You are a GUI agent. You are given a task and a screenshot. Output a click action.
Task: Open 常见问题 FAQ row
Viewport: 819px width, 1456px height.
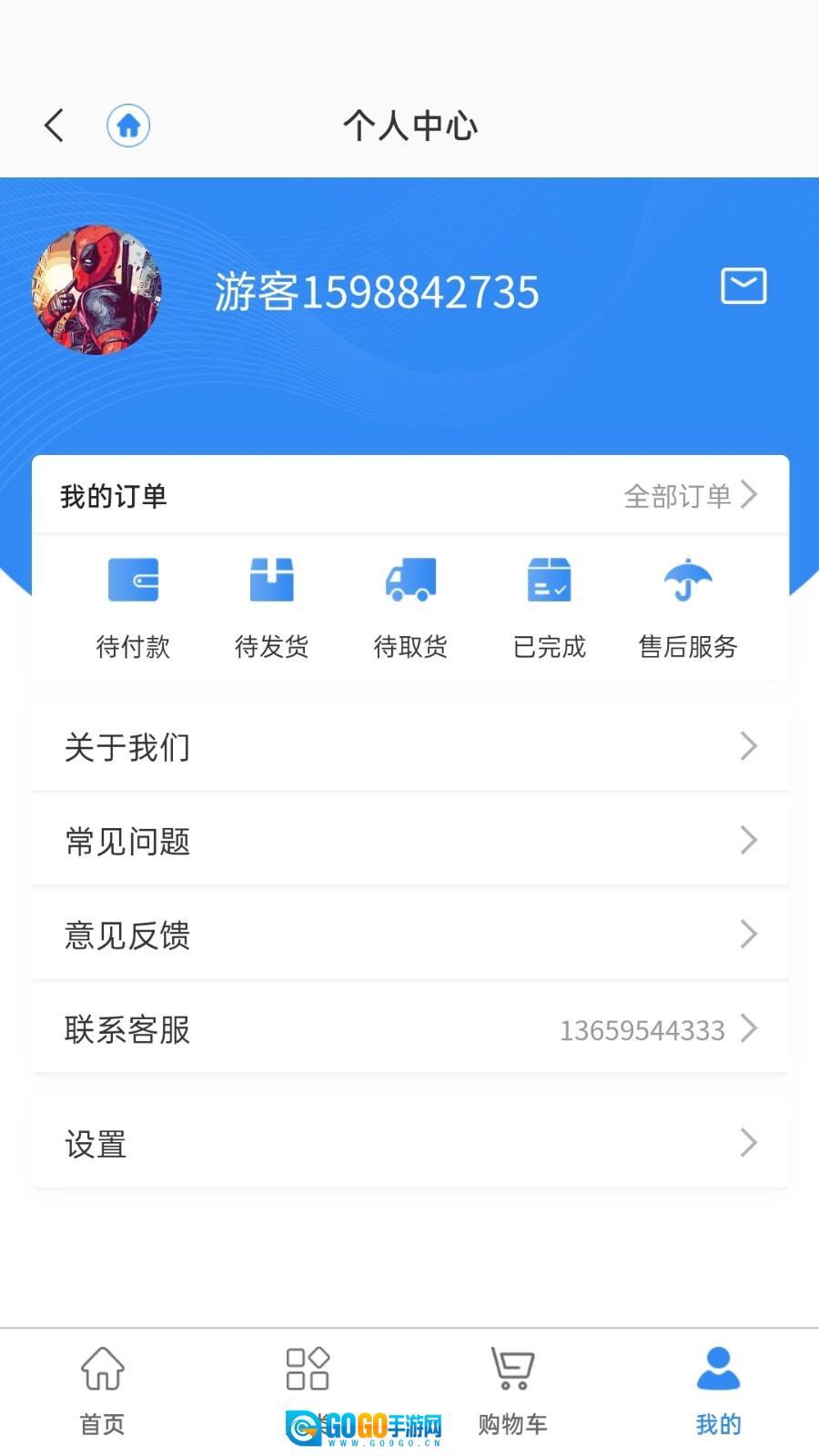click(x=409, y=841)
